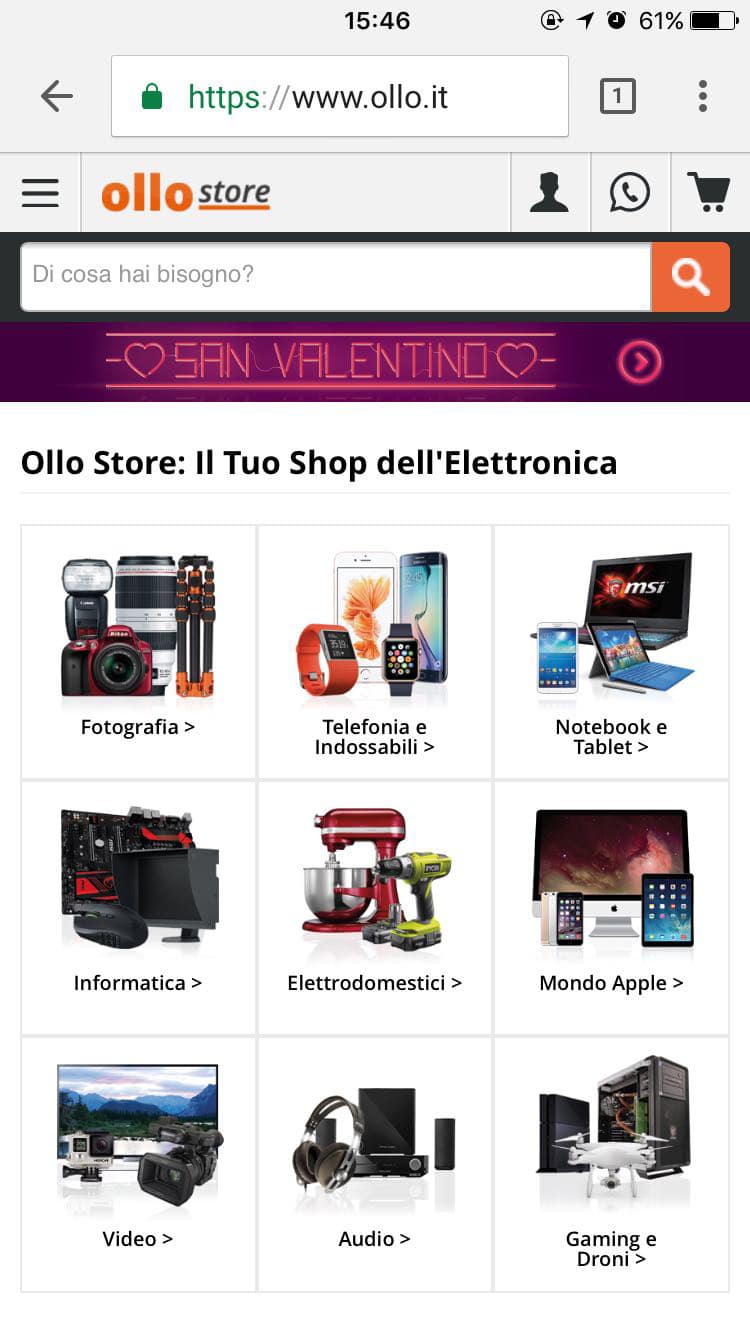
Task: Browse Telefonia e Indossabili category
Action: tap(374, 651)
